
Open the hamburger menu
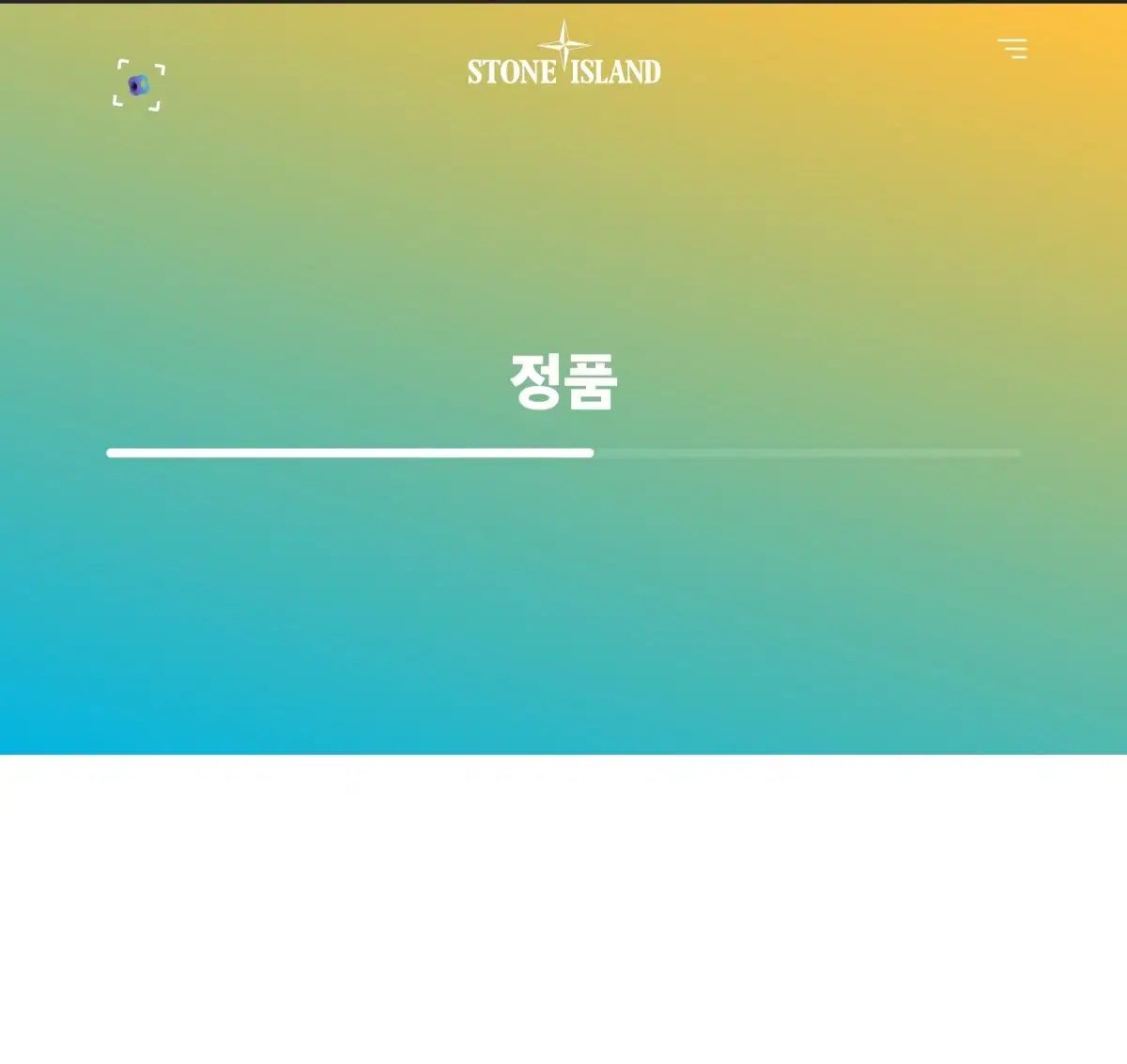tap(1012, 49)
